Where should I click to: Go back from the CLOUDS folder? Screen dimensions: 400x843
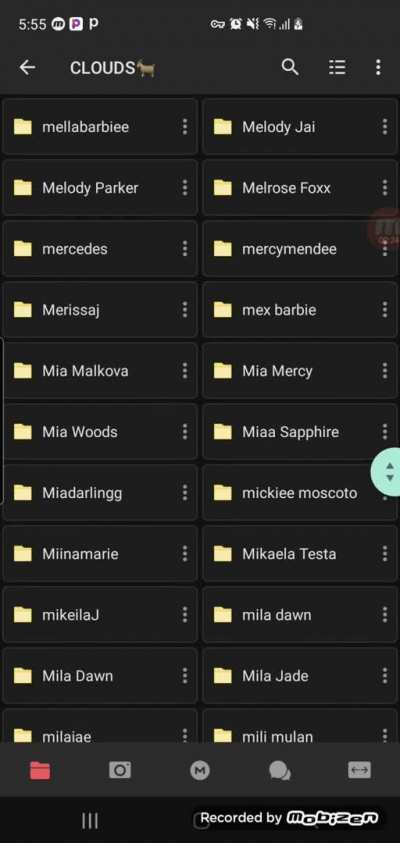tap(27, 68)
